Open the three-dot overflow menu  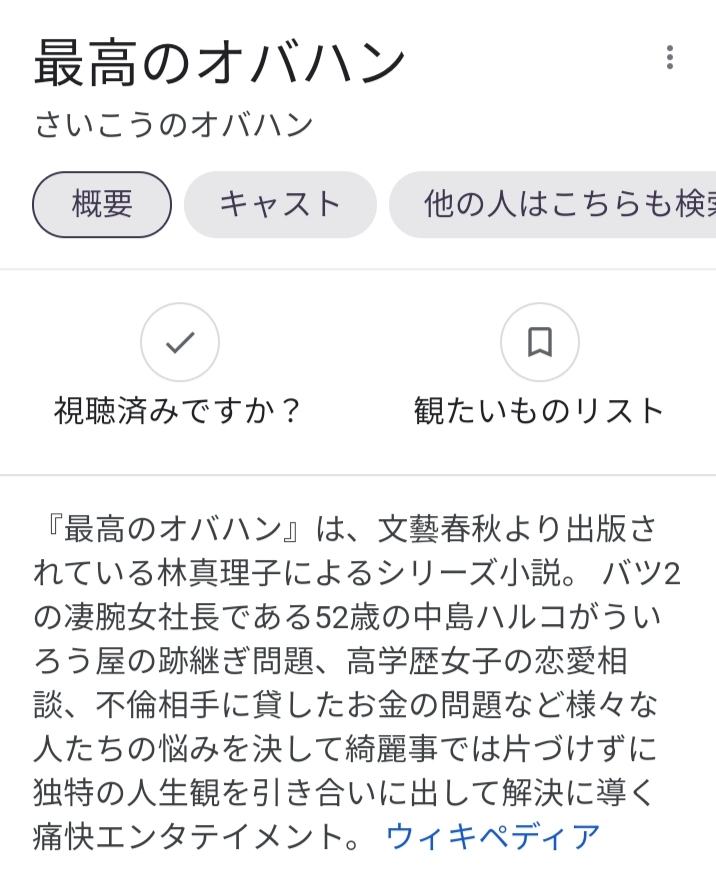click(x=670, y=58)
